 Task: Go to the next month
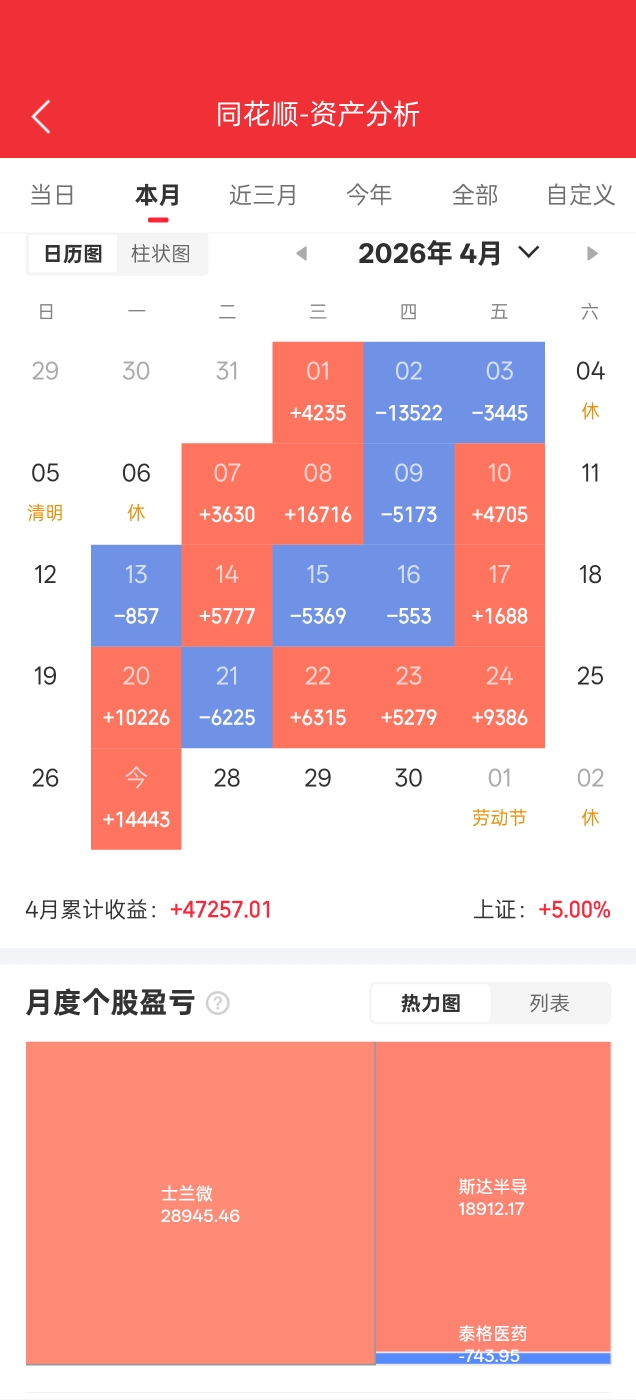click(x=592, y=254)
